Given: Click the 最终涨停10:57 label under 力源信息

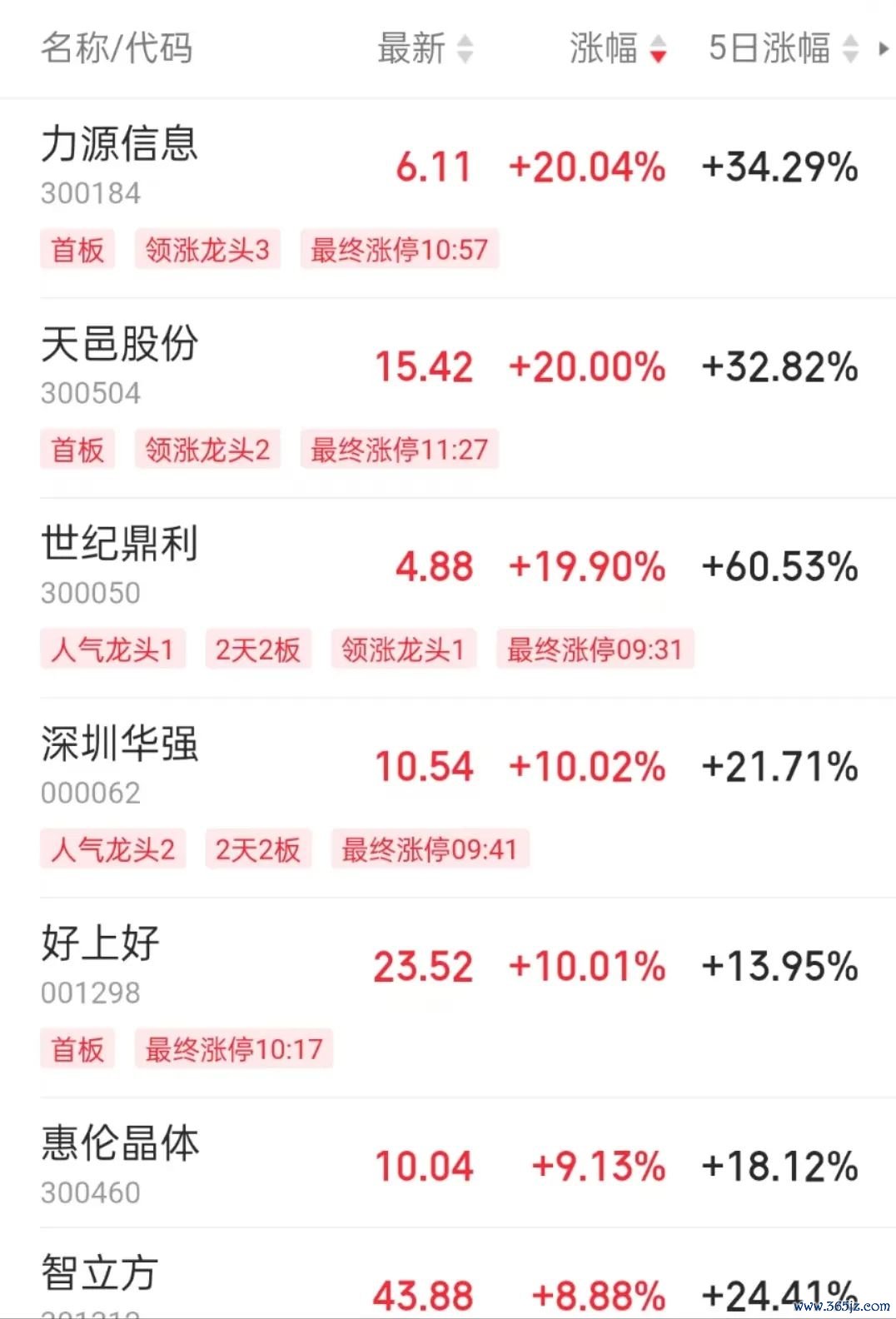Looking at the screenshot, I should coord(400,249).
